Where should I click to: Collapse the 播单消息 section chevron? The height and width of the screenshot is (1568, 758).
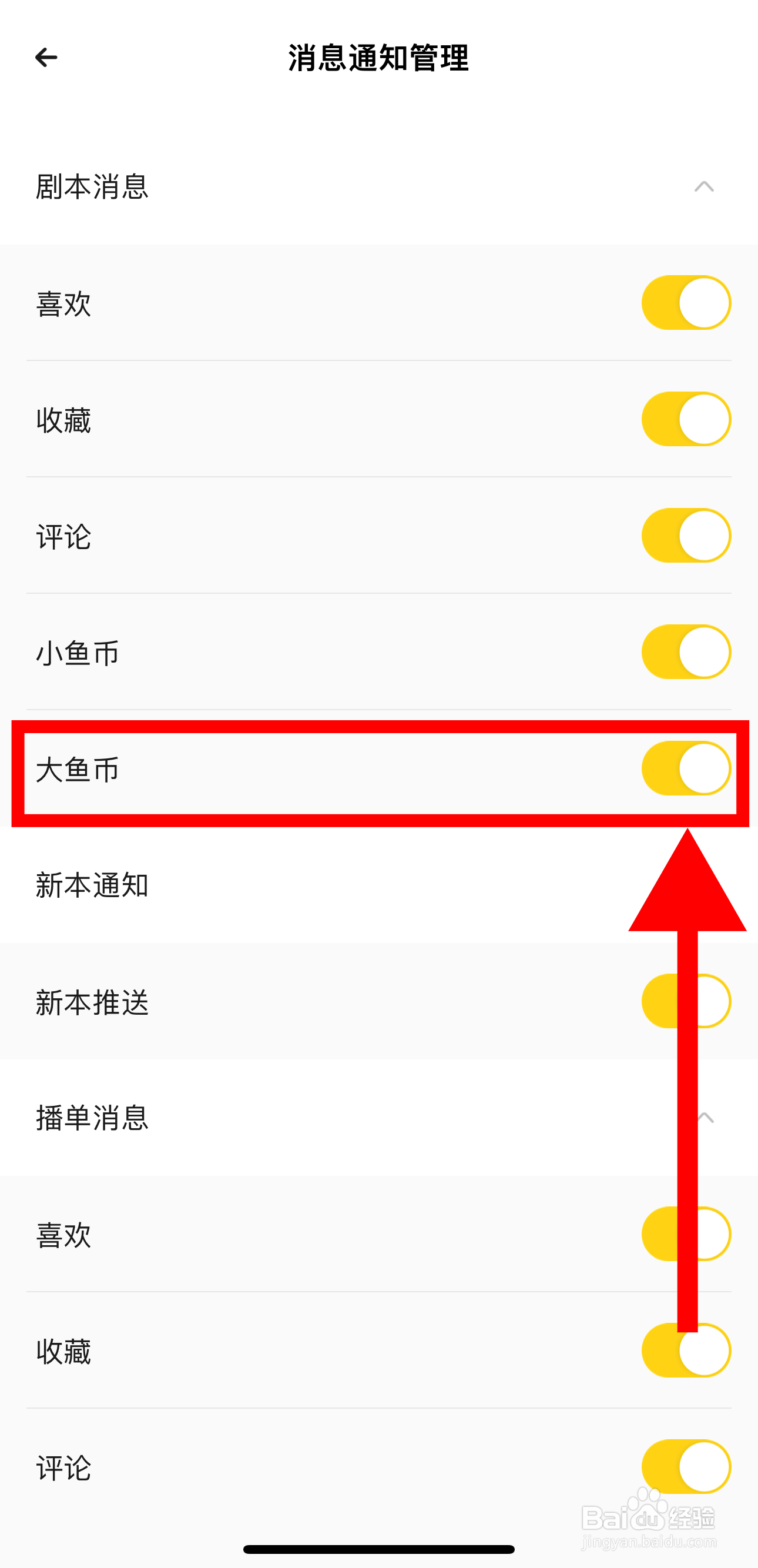[705, 1118]
